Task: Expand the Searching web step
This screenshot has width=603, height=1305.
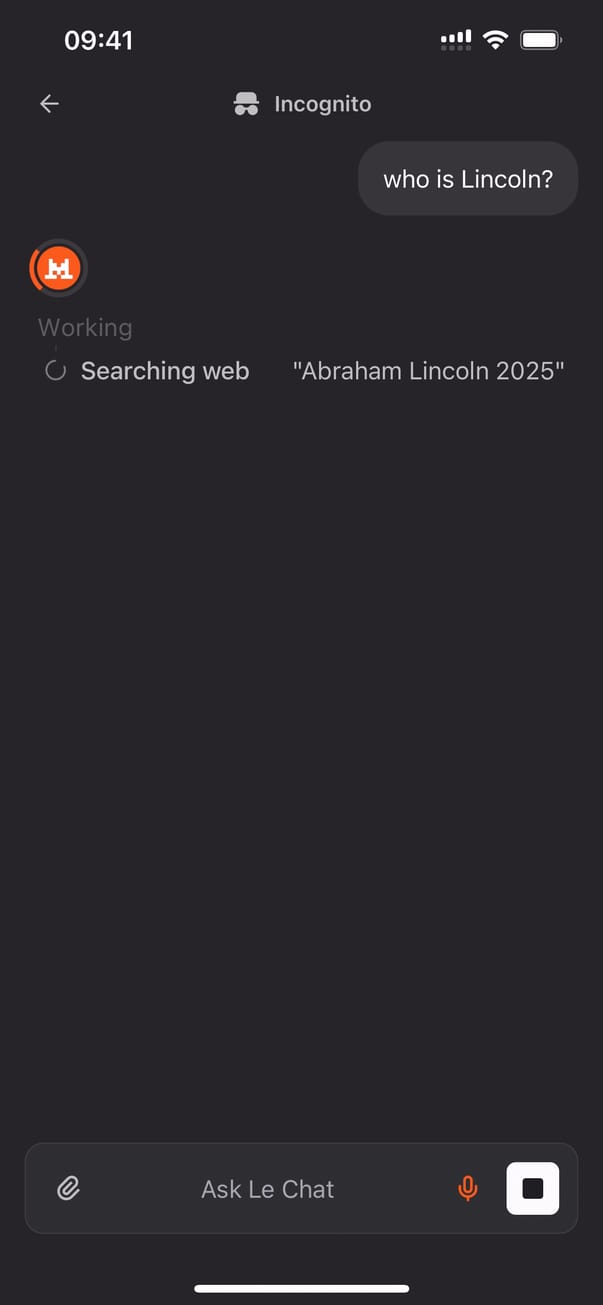Action: pos(165,371)
